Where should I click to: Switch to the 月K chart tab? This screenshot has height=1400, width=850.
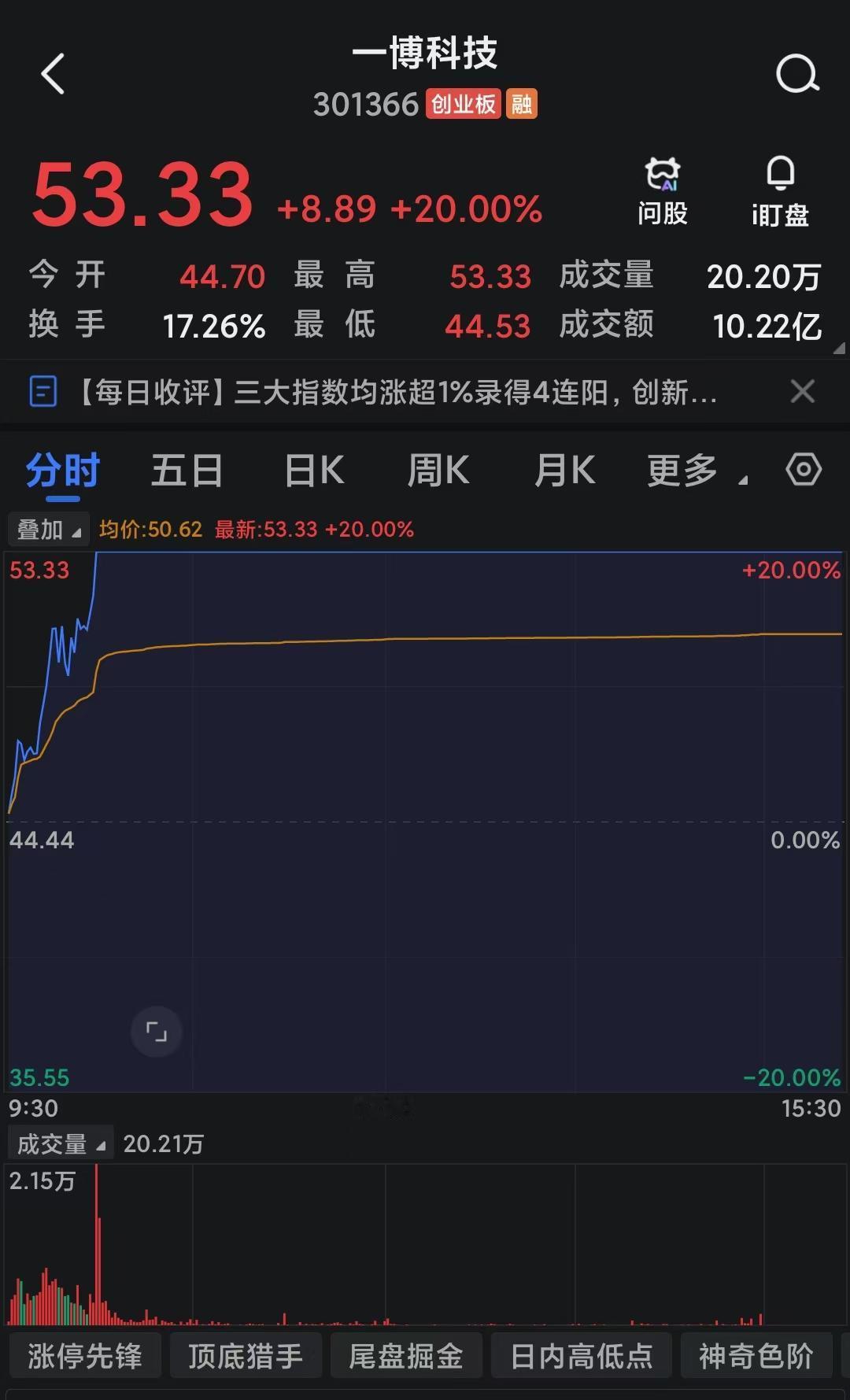(x=564, y=471)
